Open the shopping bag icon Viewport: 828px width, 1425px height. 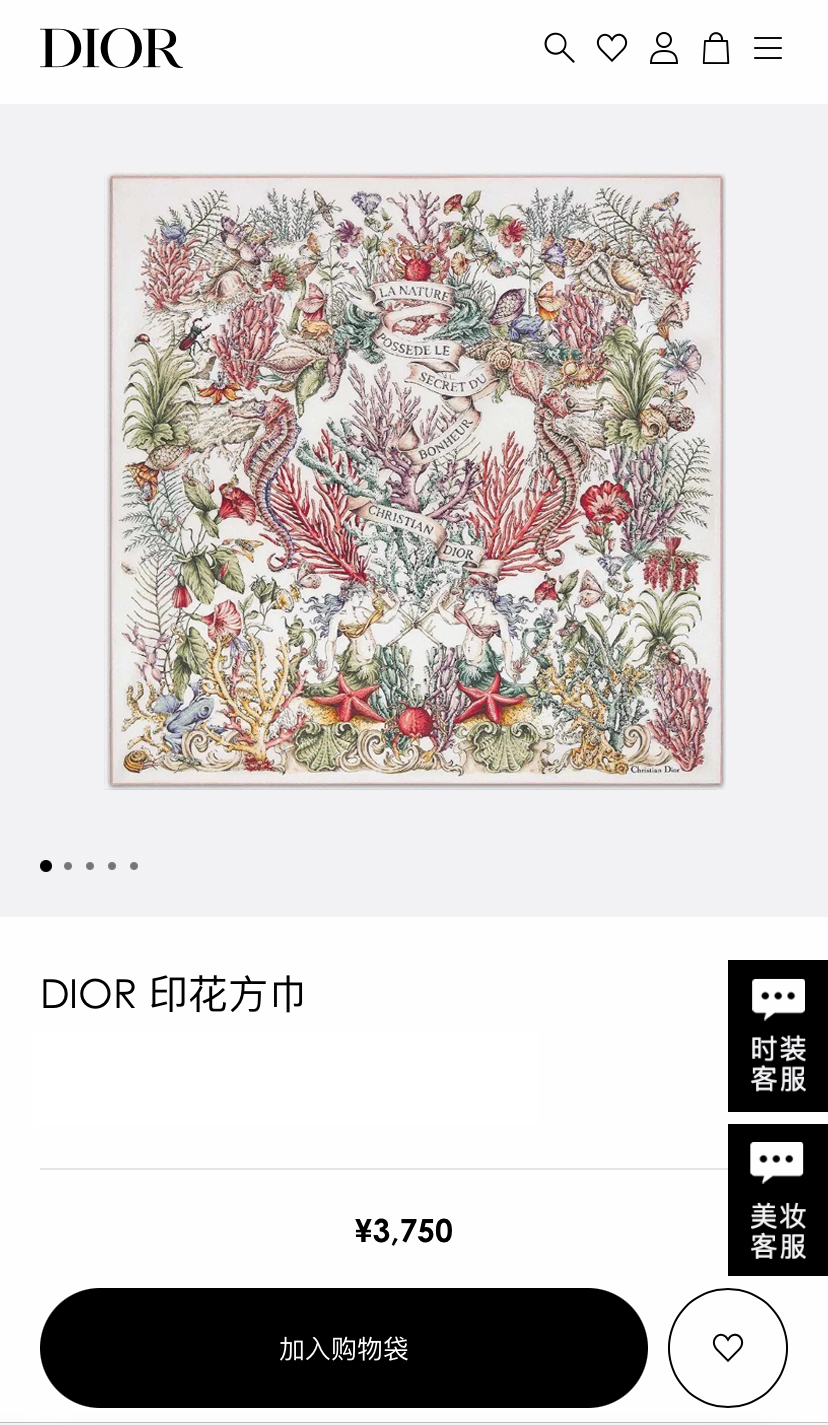[716, 48]
